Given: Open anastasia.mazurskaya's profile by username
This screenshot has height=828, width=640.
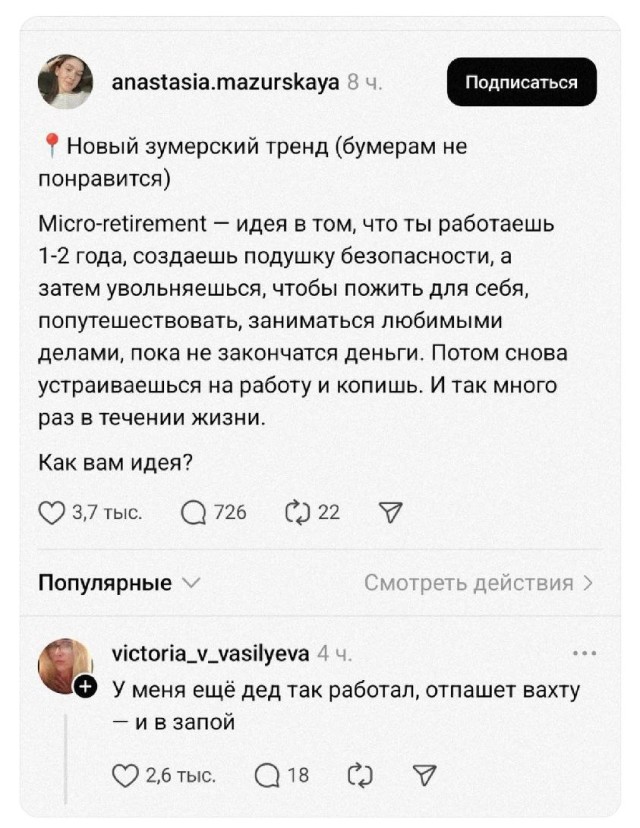Looking at the screenshot, I should pos(225,82).
